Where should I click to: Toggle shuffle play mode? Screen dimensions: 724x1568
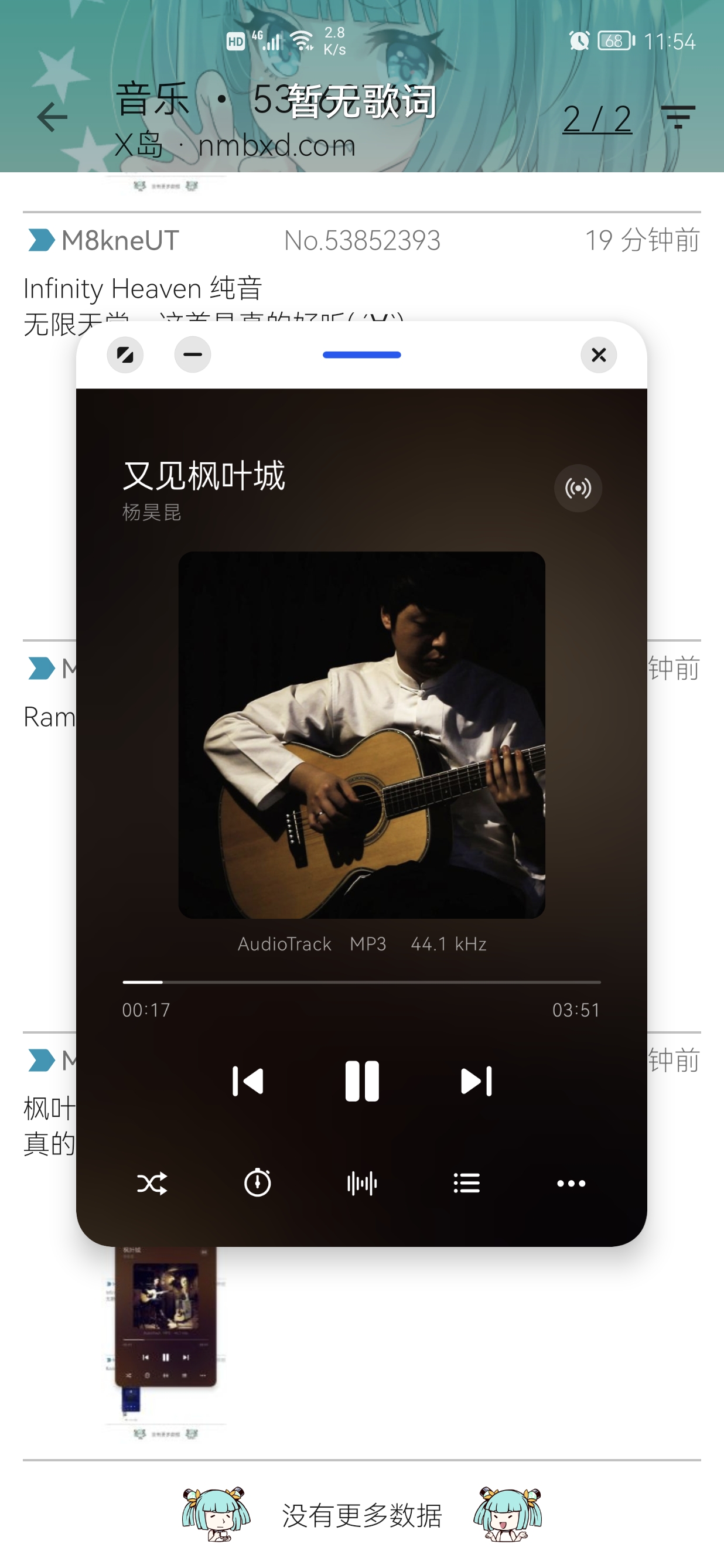[152, 1183]
